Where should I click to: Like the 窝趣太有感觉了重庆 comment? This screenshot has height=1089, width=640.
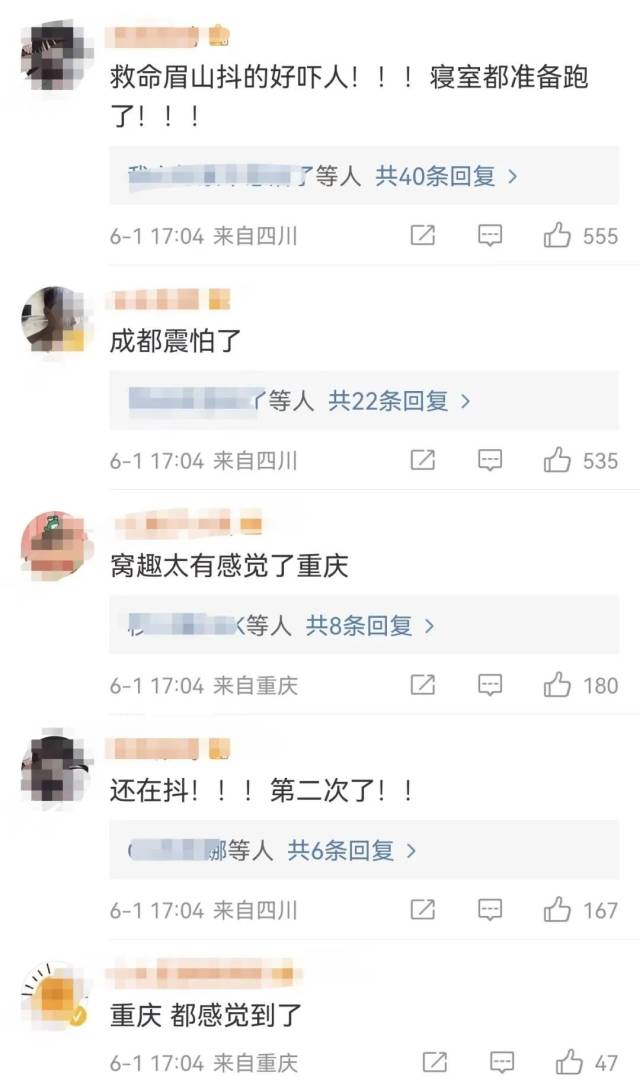[x=557, y=686]
